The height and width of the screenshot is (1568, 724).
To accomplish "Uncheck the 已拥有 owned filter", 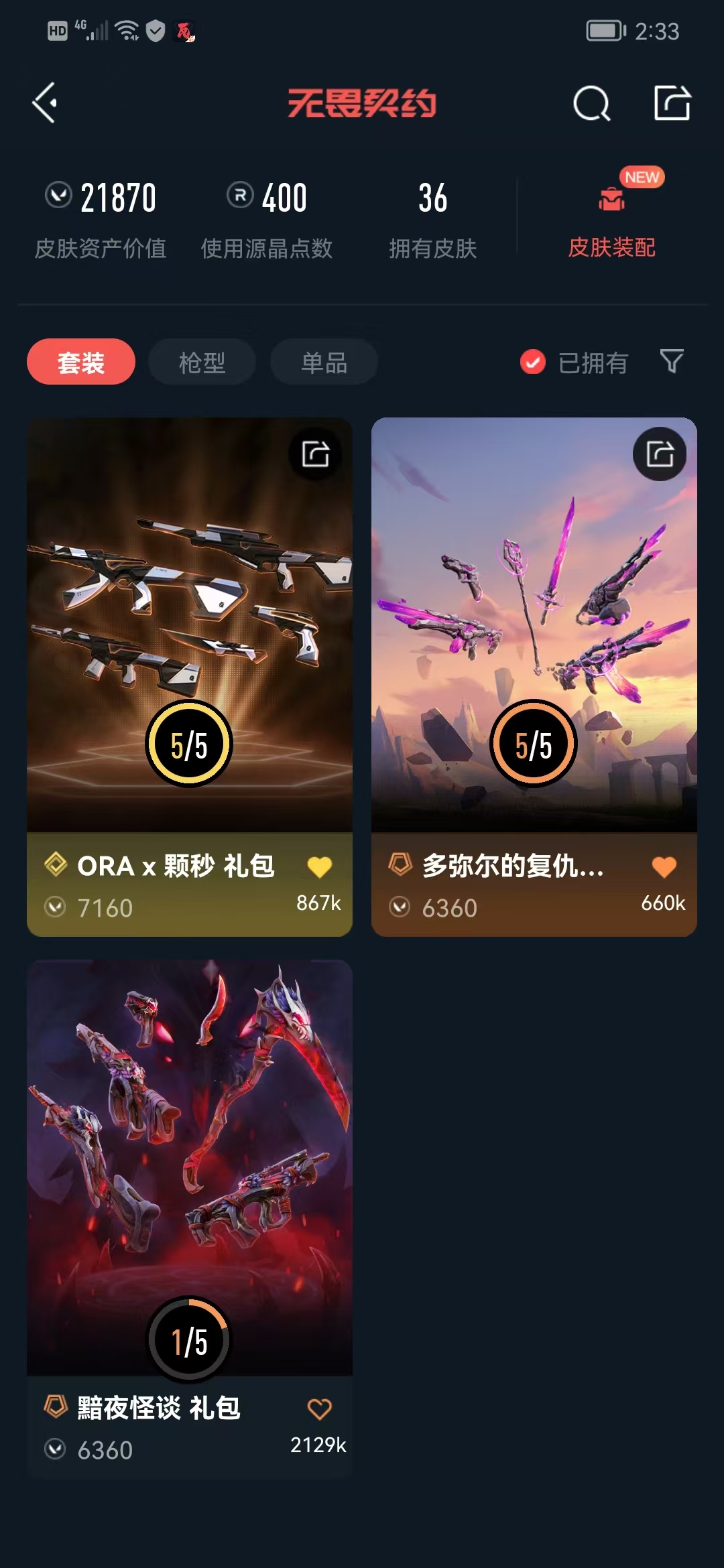I will [x=533, y=363].
